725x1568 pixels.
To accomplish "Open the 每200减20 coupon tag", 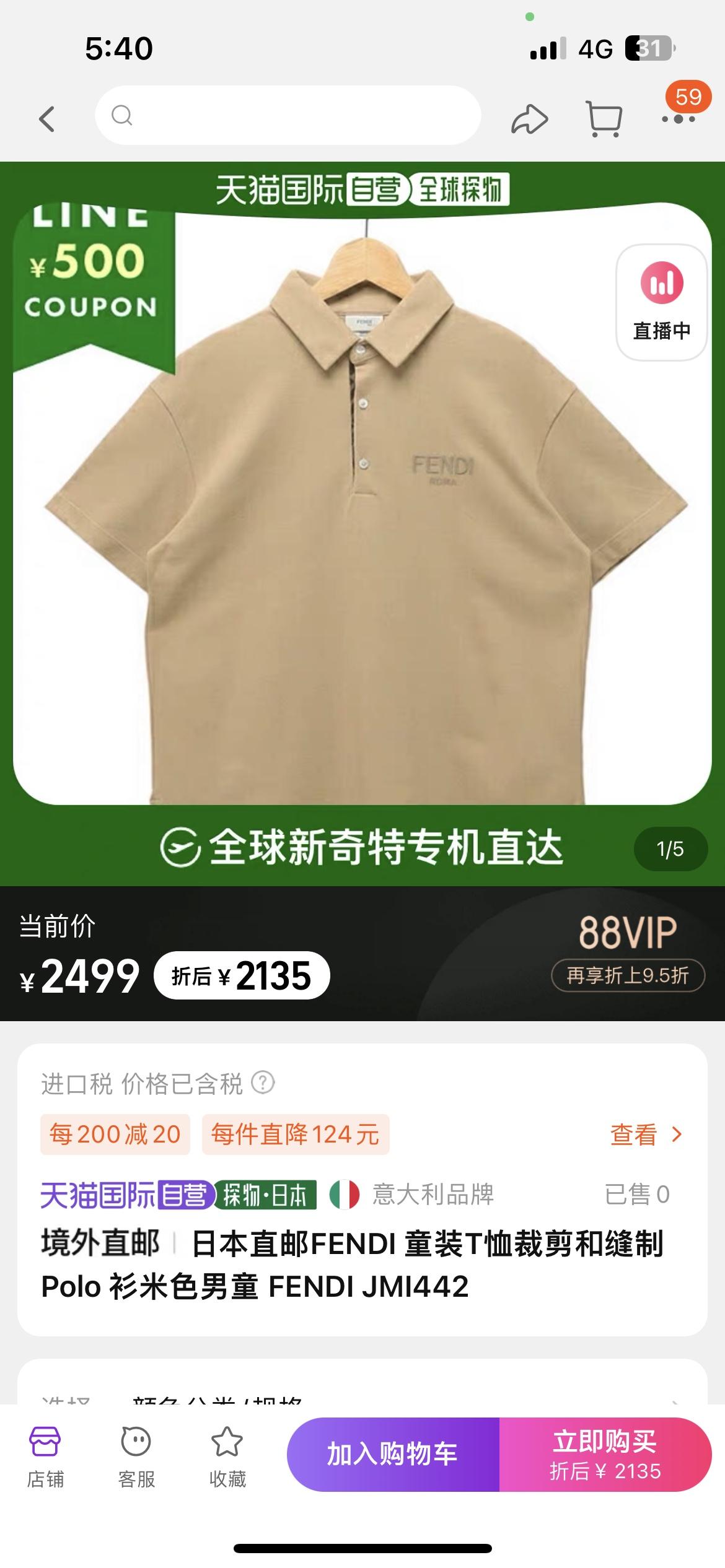I will tap(115, 1135).
